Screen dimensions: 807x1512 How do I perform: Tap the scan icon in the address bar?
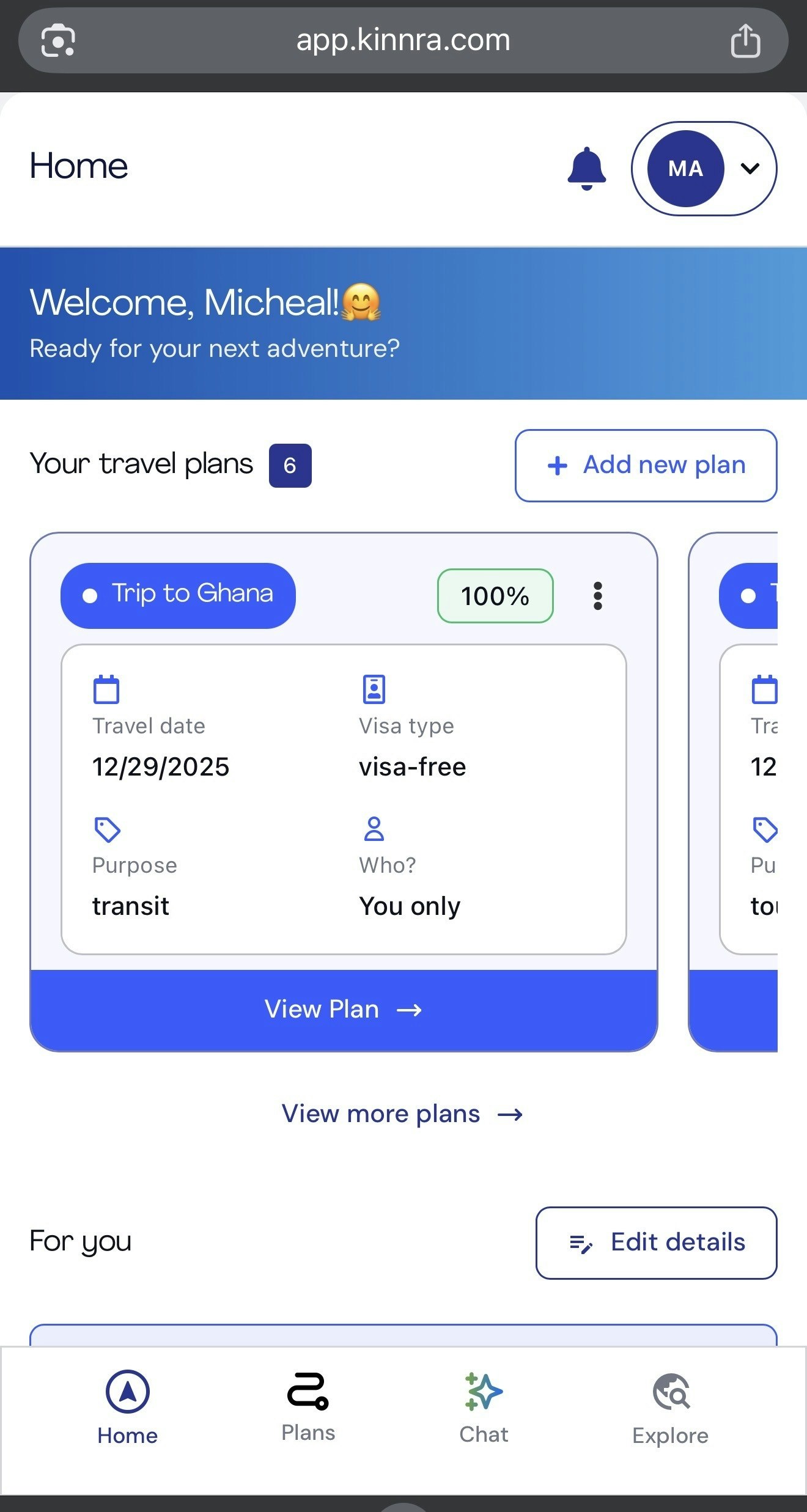[x=58, y=41]
